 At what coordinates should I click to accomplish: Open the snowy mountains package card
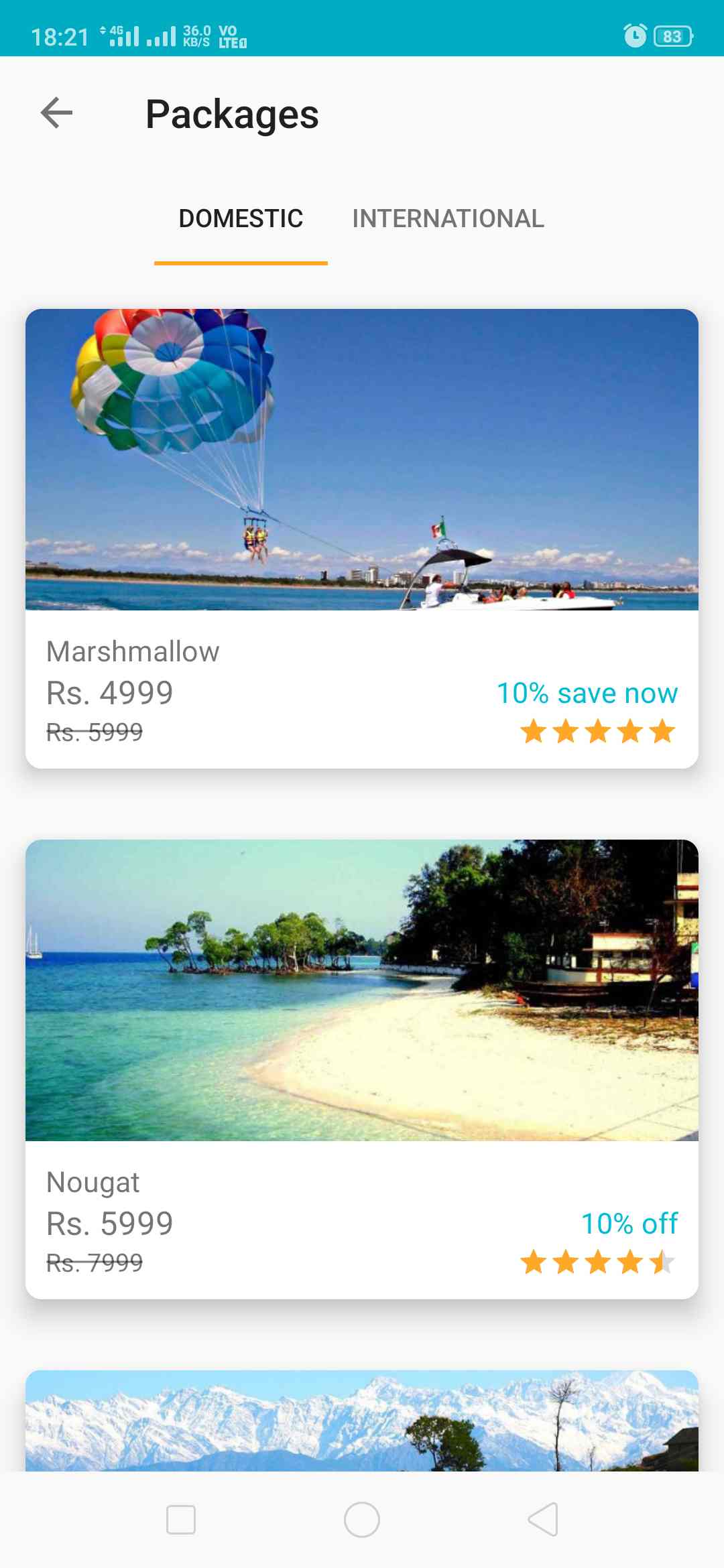pyautogui.click(x=362, y=1421)
